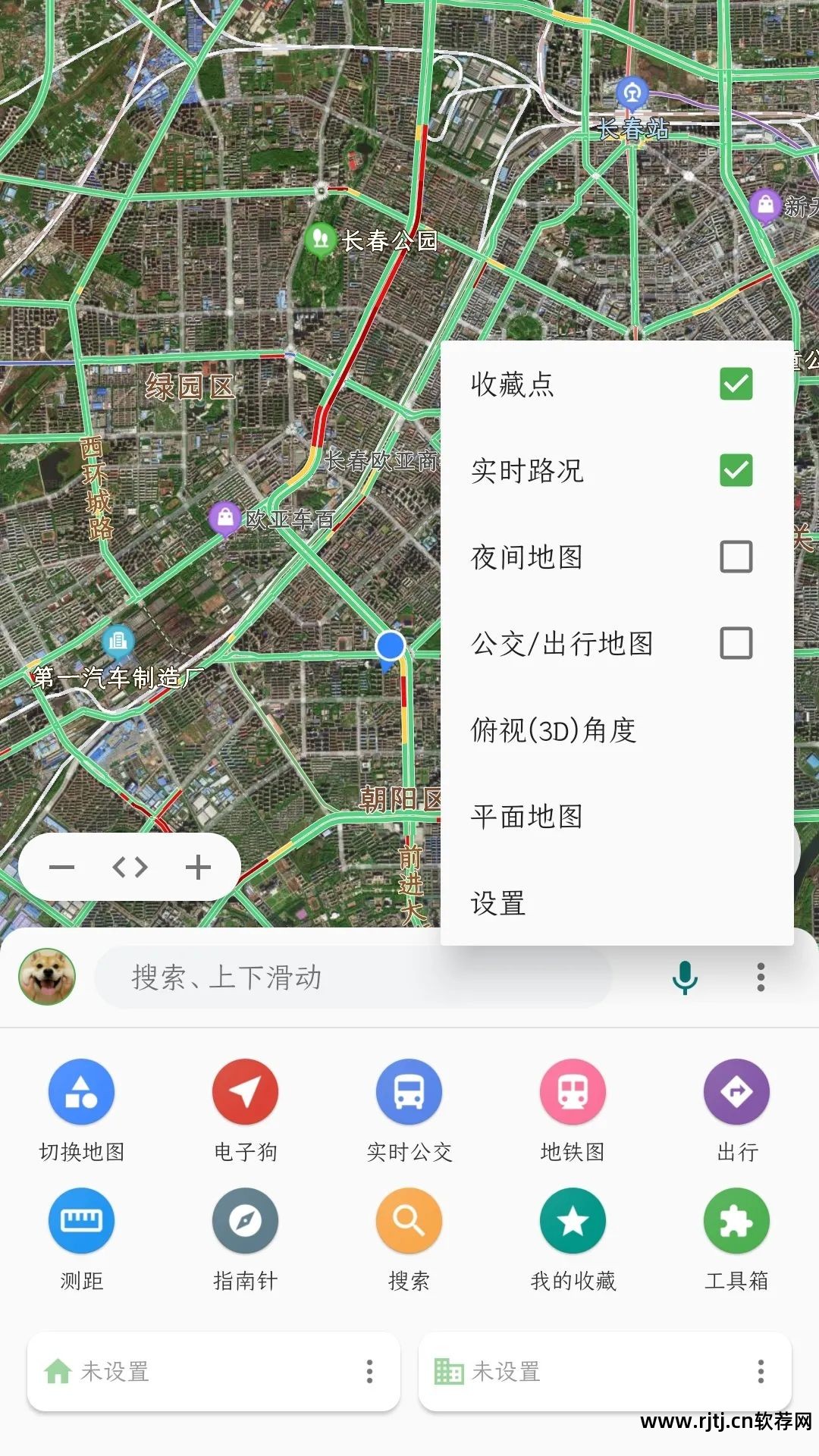View the 地铁图 subway map icon
The height and width of the screenshot is (1456, 819).
click(573, 1090)
